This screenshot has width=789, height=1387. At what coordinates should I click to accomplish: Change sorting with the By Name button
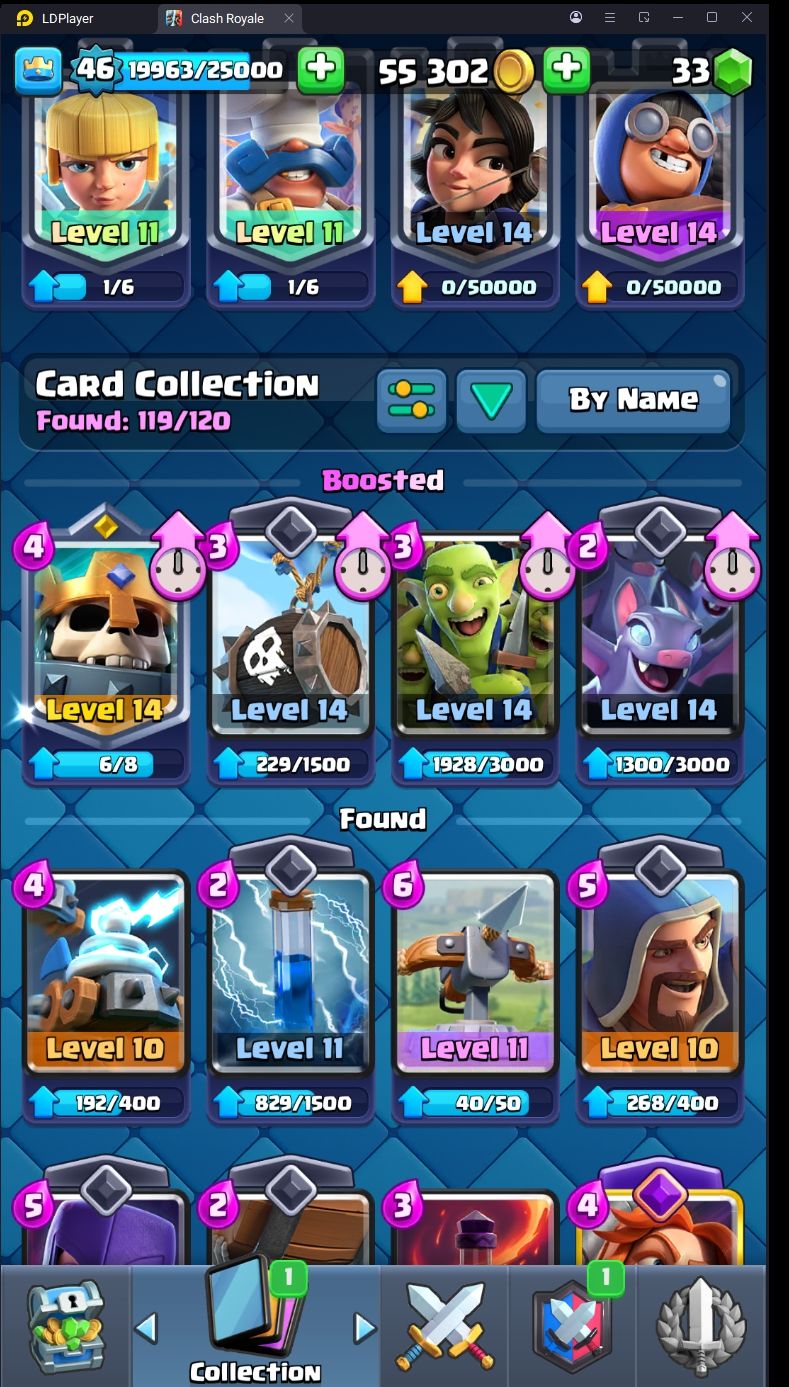[633, 400]
